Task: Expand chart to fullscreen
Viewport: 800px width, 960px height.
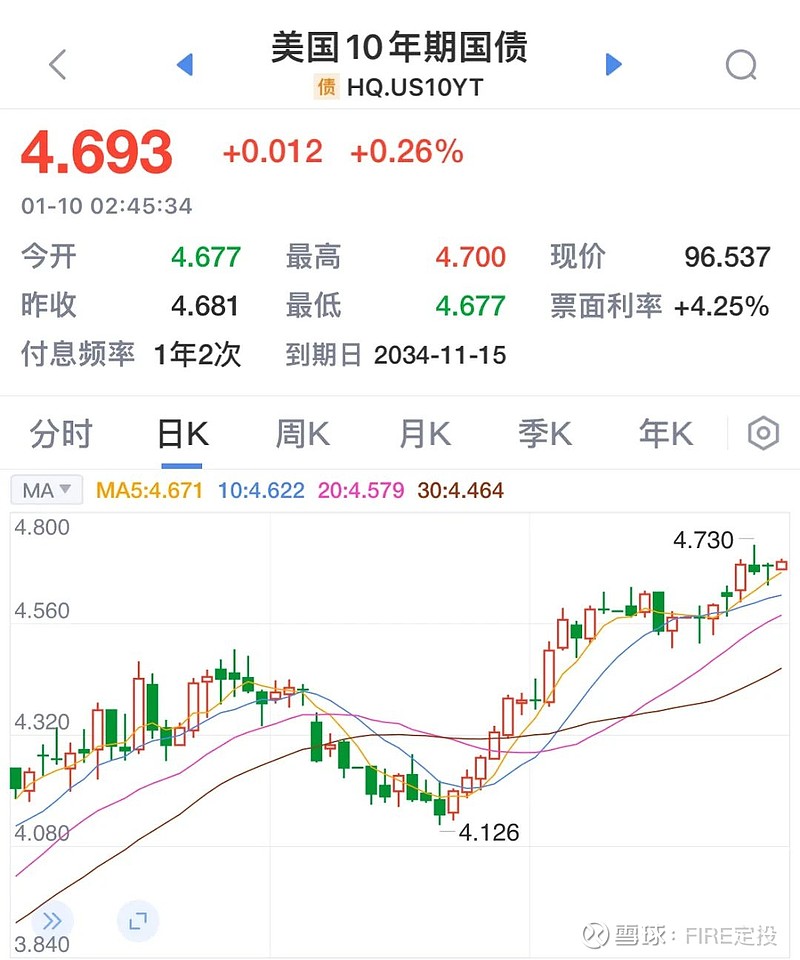Action: 138,921
